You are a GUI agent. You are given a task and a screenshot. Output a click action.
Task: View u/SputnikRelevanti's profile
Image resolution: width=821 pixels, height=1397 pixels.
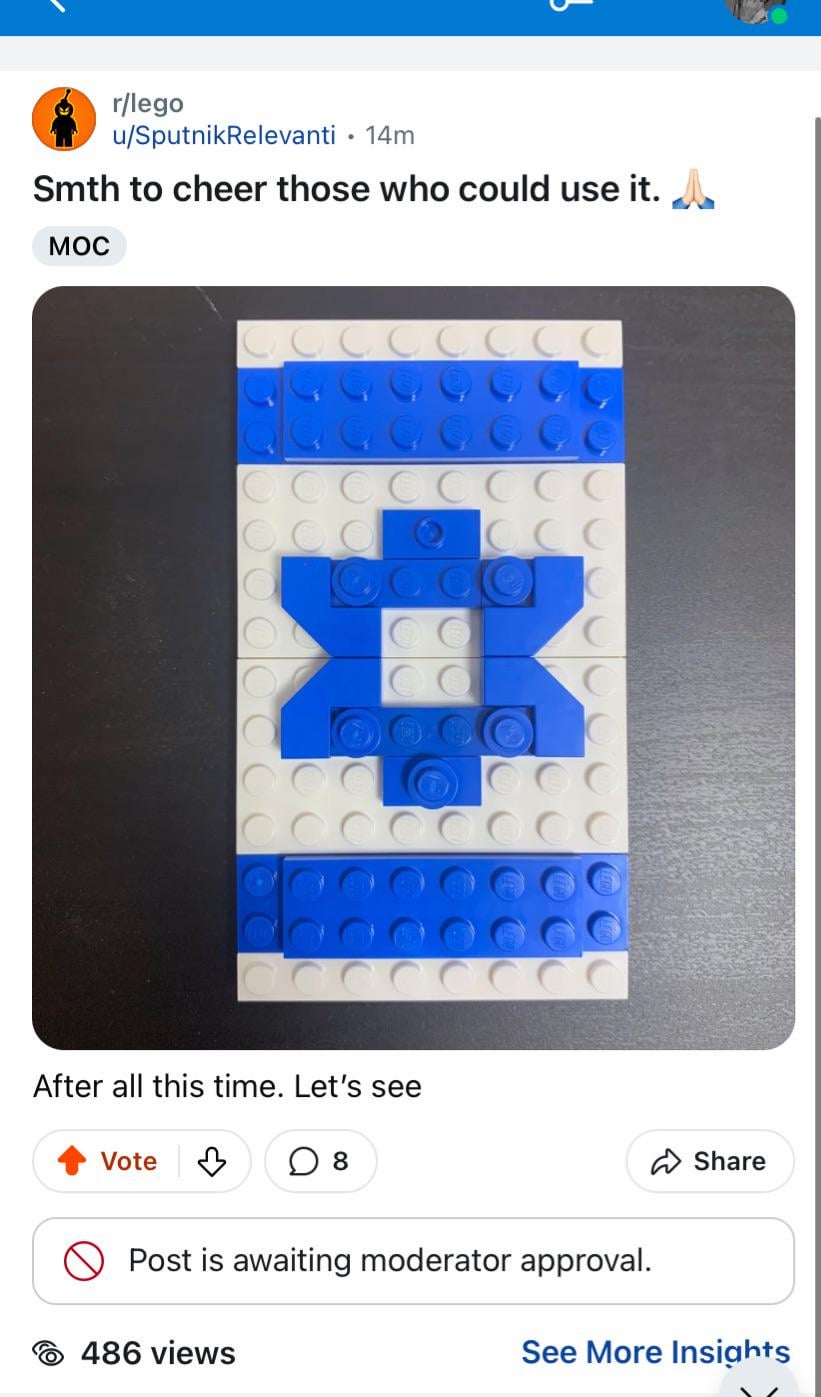click(x=224, y=135)
